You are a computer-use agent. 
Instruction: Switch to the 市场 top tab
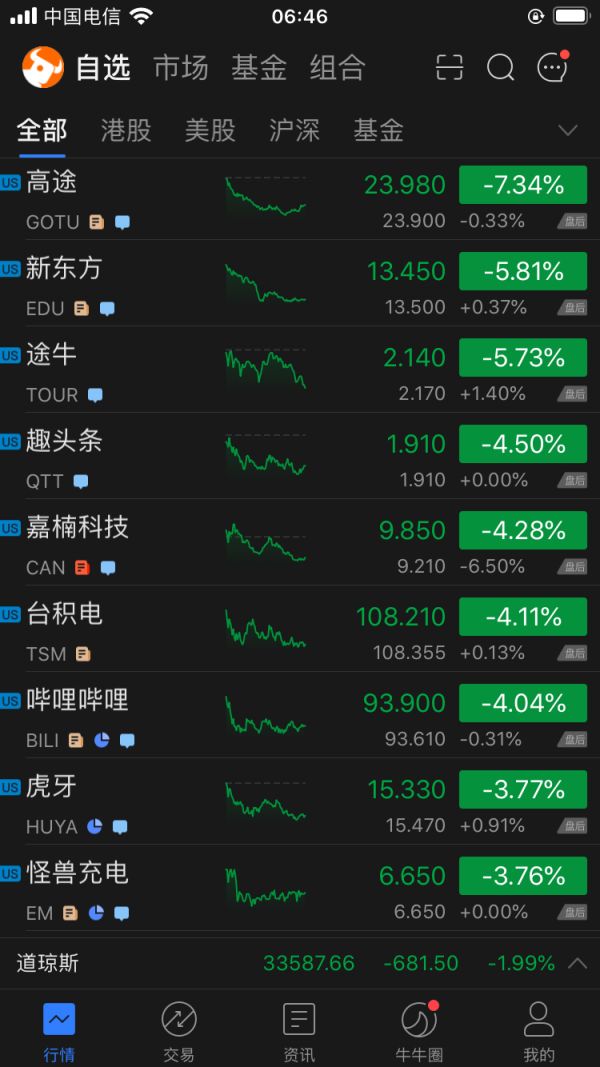(181, 68)
